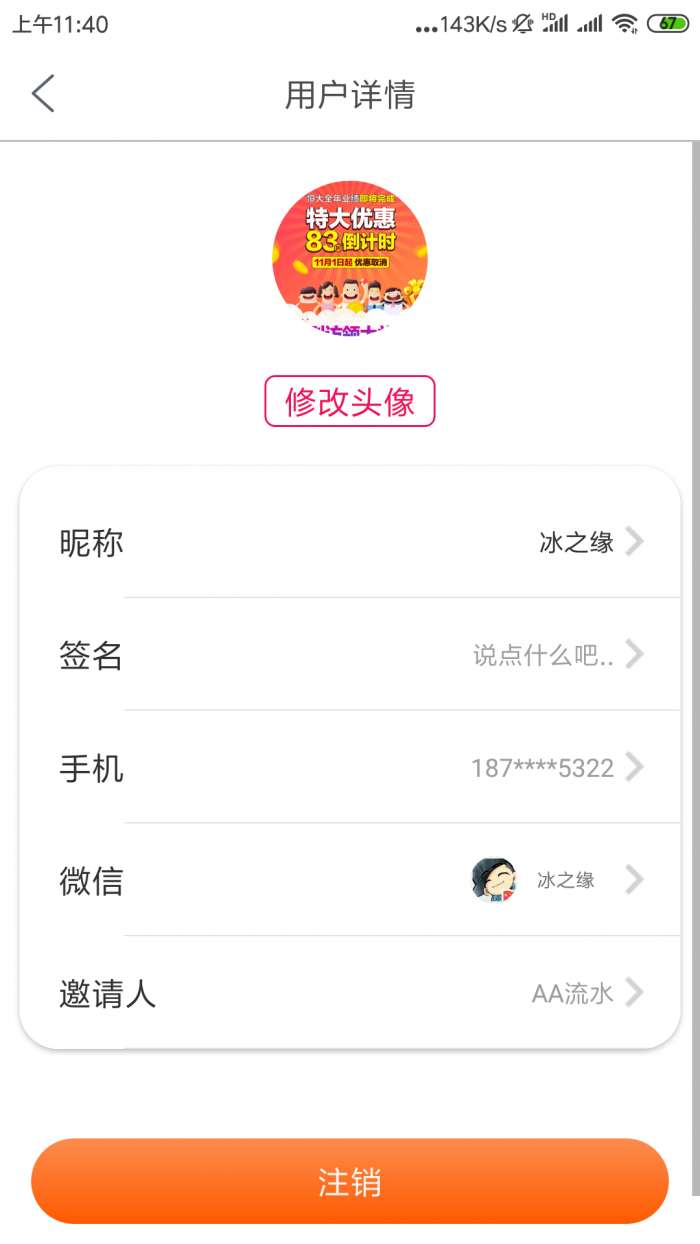Change the 手机 number row

[x=350, y=768]
